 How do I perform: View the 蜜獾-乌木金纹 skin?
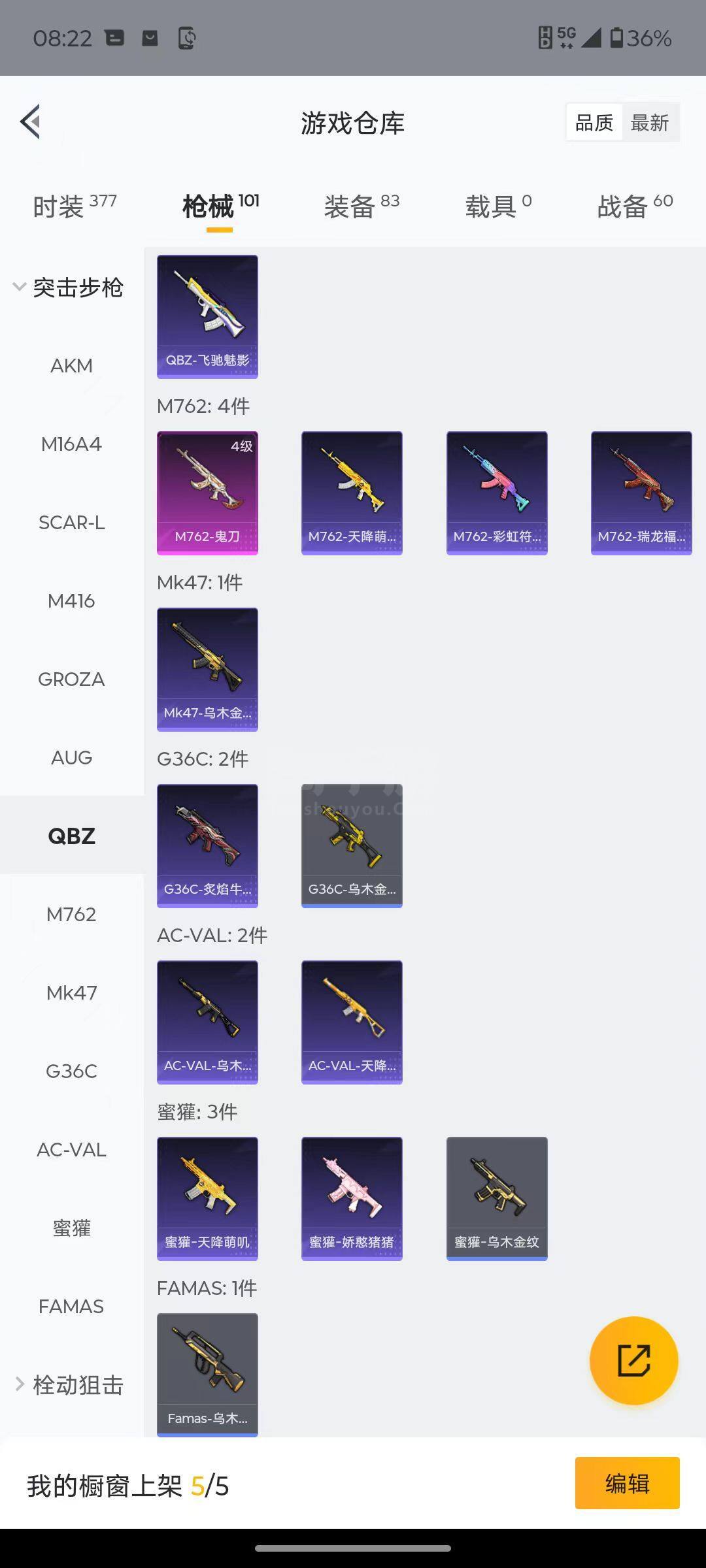[x=497, y=1199]
